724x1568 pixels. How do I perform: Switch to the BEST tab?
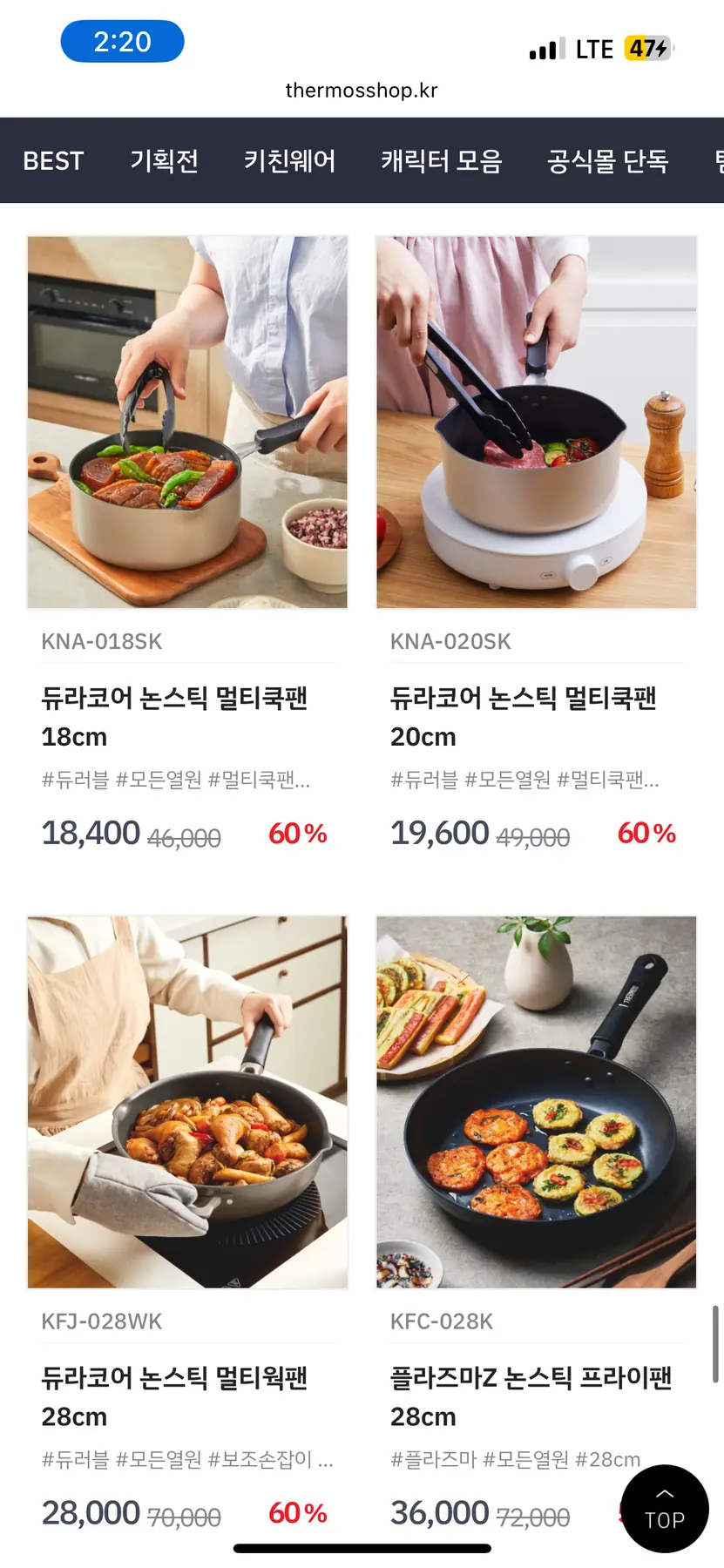(53, 161)
